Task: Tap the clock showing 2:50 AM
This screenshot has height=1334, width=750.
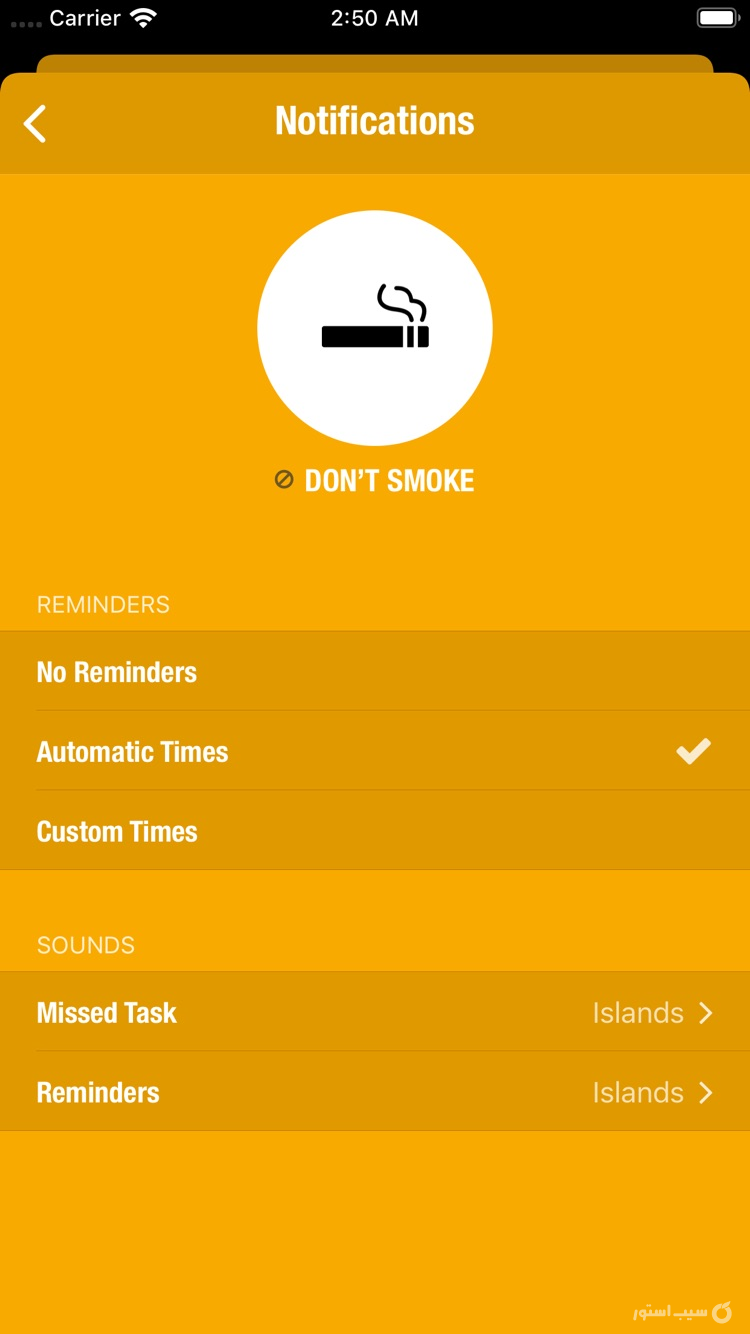Action: tap(375, 17)
